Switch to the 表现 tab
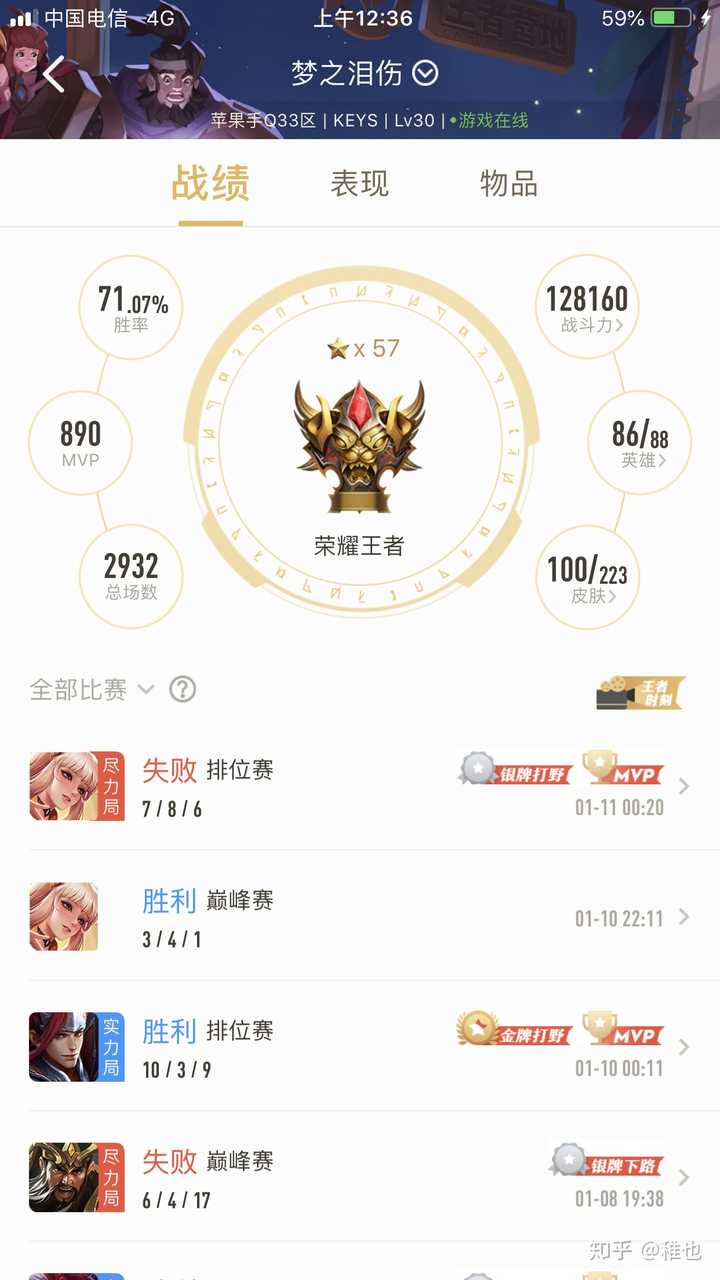This screenshot has width=720, height=1280. pos(359,184)
